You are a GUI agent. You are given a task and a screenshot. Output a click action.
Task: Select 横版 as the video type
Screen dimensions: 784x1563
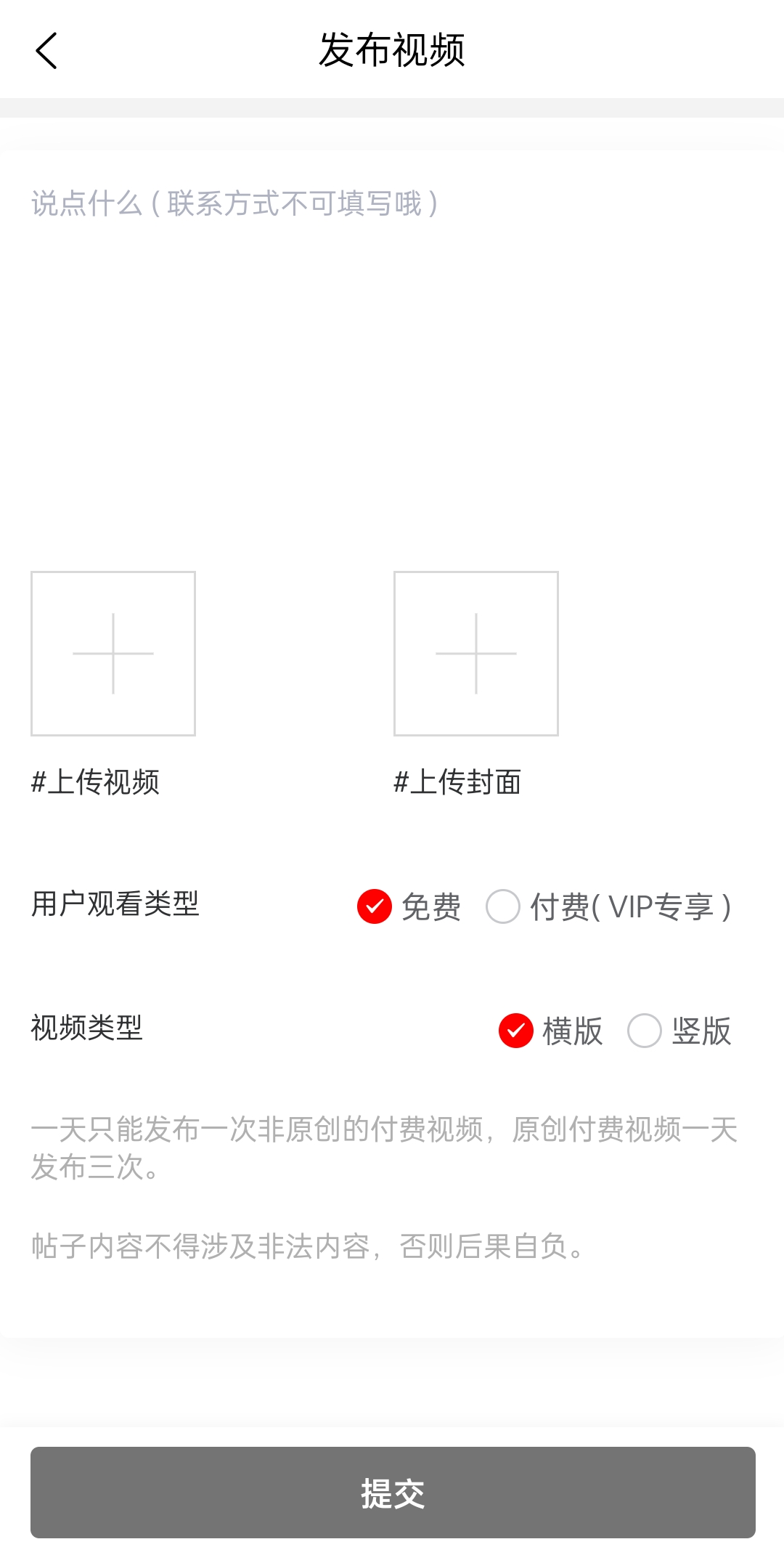point(516,1031)
